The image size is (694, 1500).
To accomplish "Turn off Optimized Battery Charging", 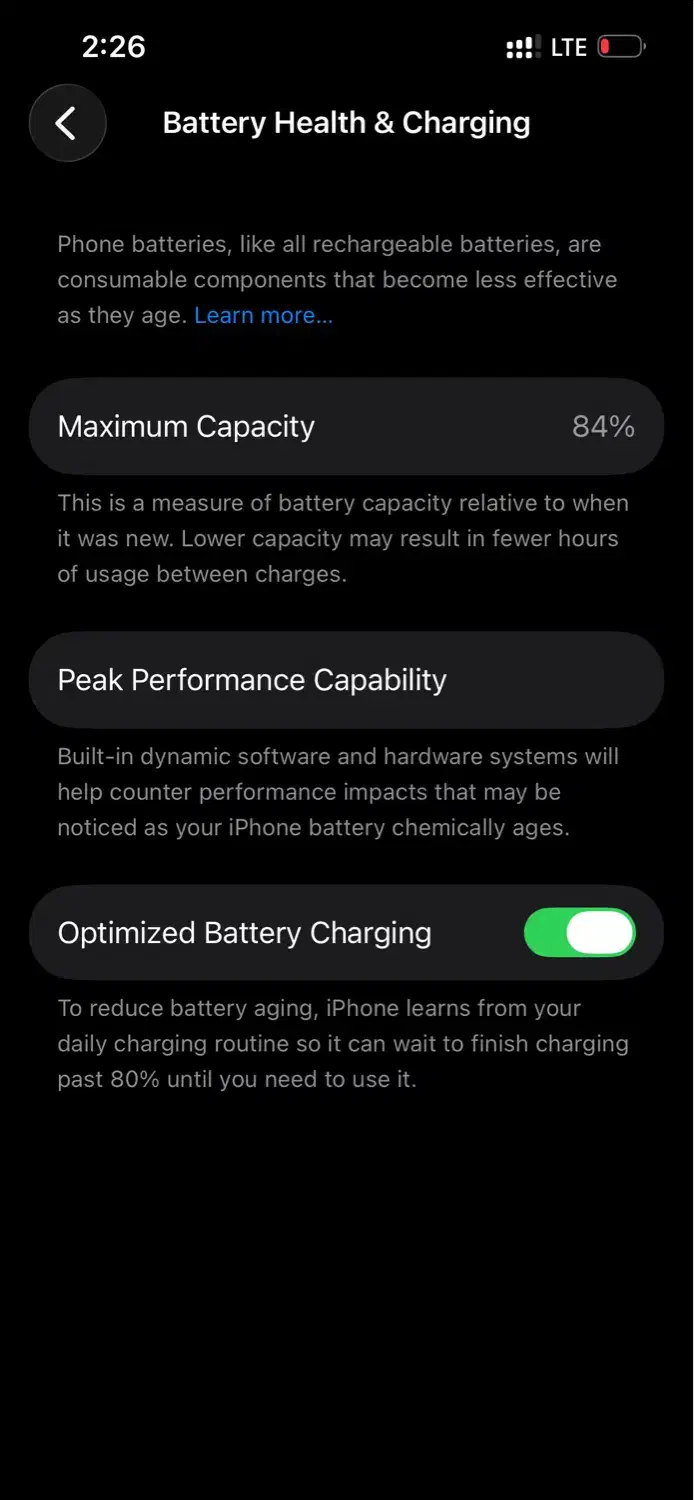I will (579, 933).
